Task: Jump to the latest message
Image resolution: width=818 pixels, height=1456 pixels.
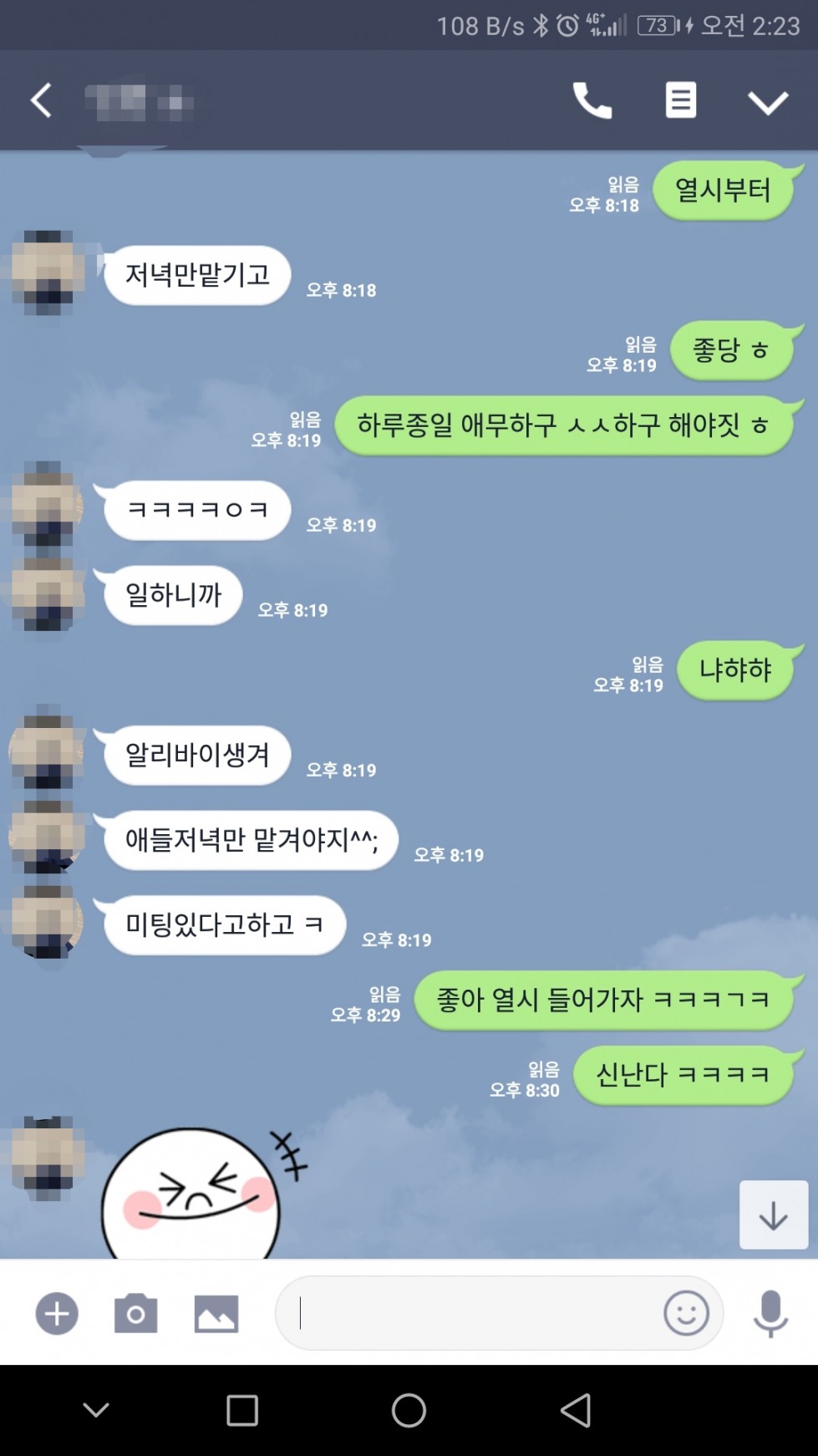Action: (774, 1215)
